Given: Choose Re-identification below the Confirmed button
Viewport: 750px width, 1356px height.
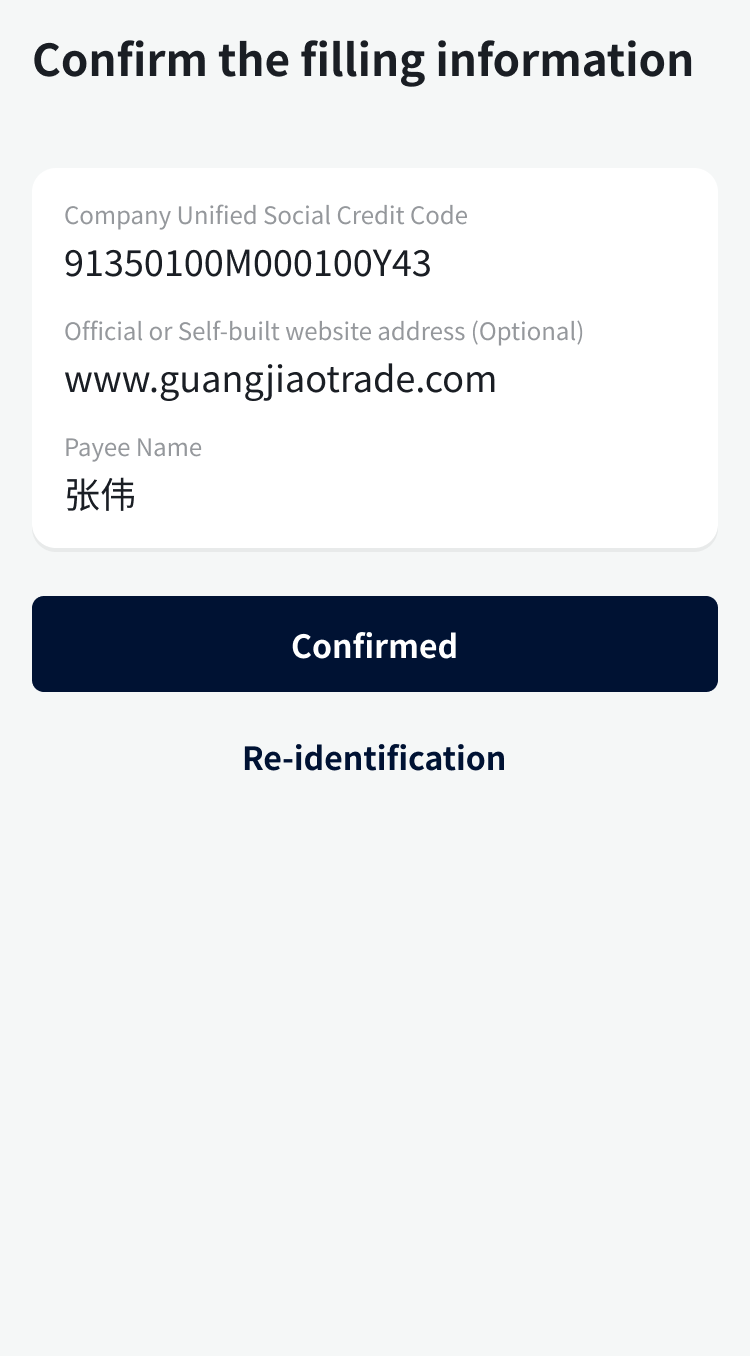Looking at the screenshot, I should point(374,757).
